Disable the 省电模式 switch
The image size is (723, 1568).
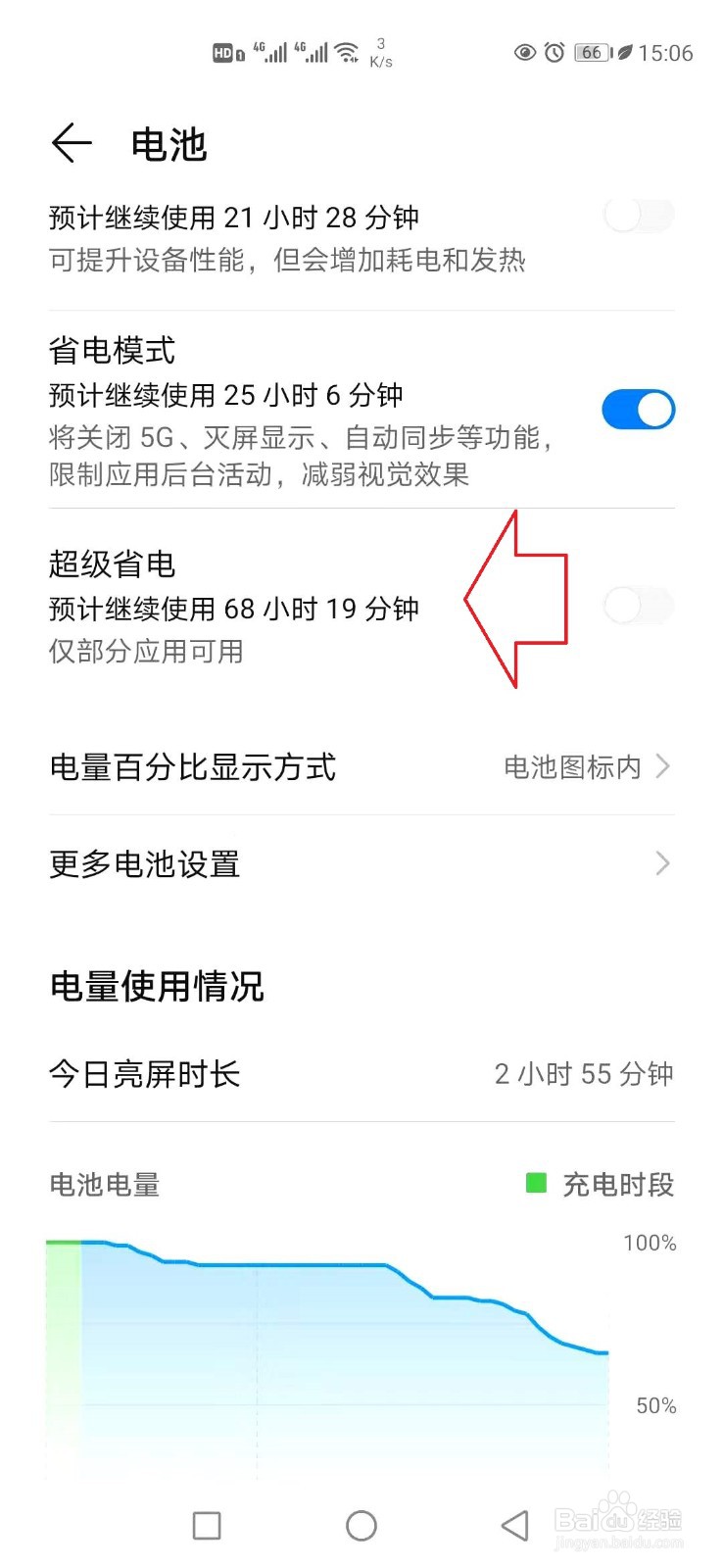[638, 409]
